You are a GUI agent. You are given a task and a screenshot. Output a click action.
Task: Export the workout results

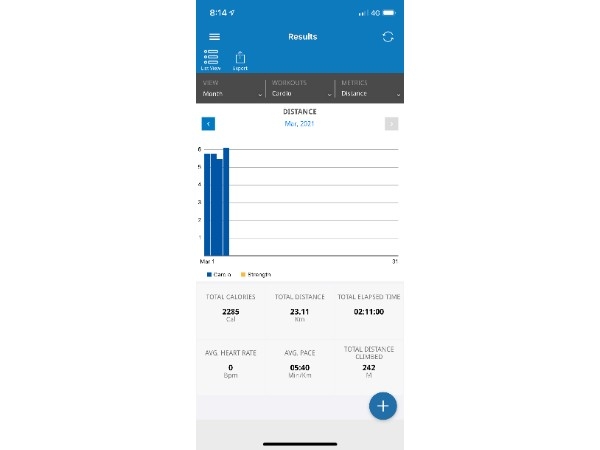click(x=240, y=60)
